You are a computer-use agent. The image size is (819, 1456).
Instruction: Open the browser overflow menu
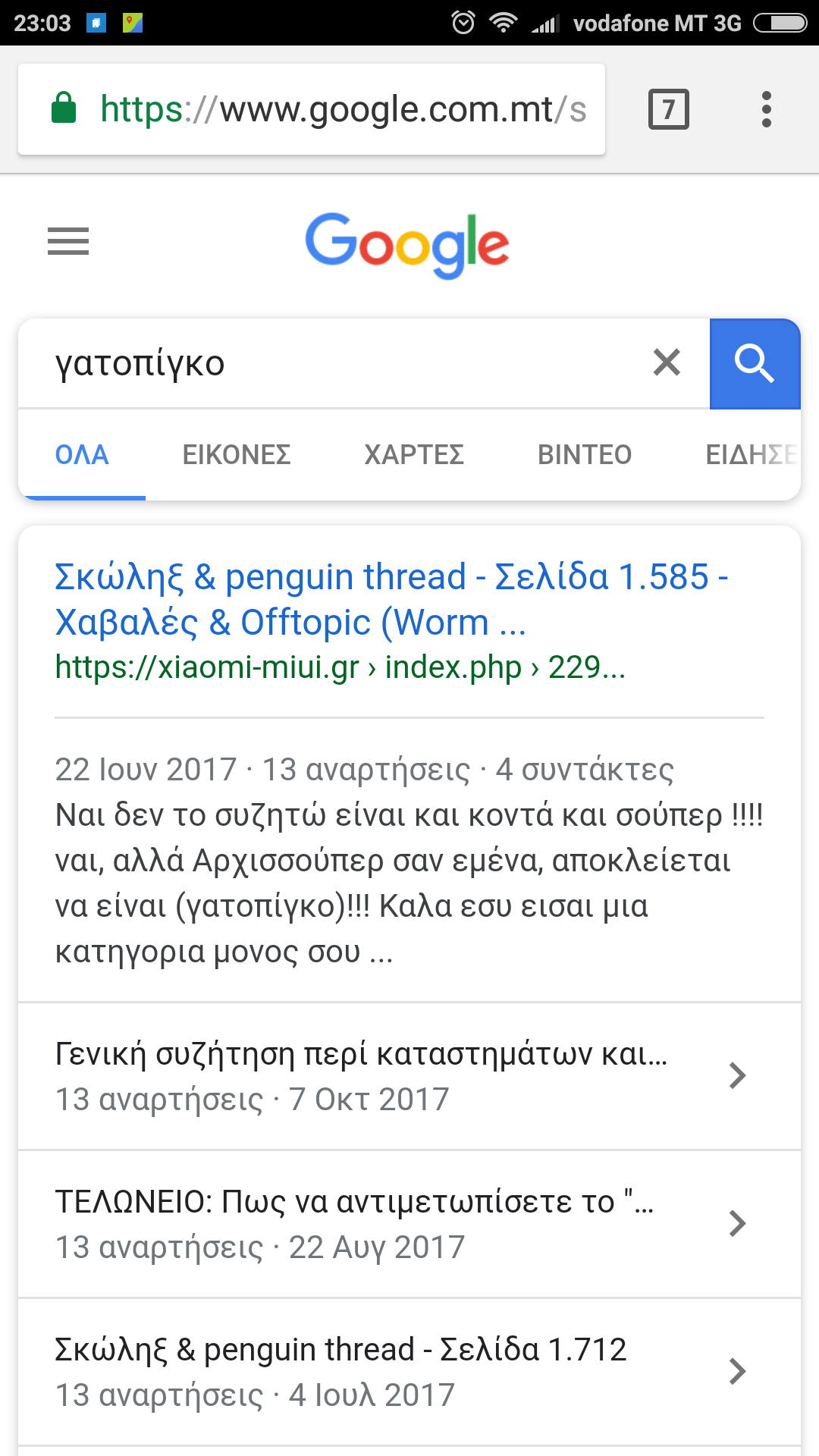pos(766,109)
